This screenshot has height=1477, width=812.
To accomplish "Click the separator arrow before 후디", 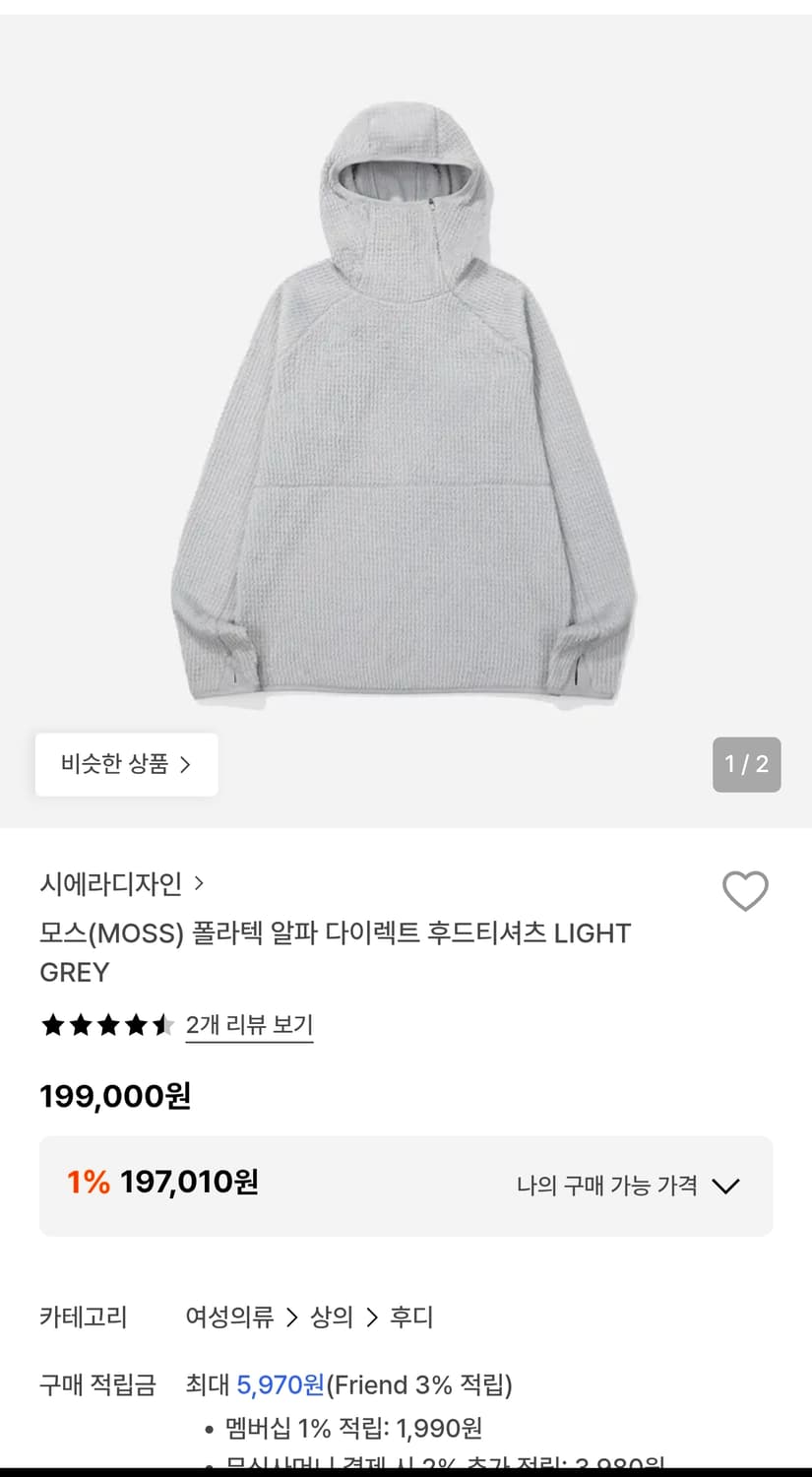I will click(x=372, y=1316).
